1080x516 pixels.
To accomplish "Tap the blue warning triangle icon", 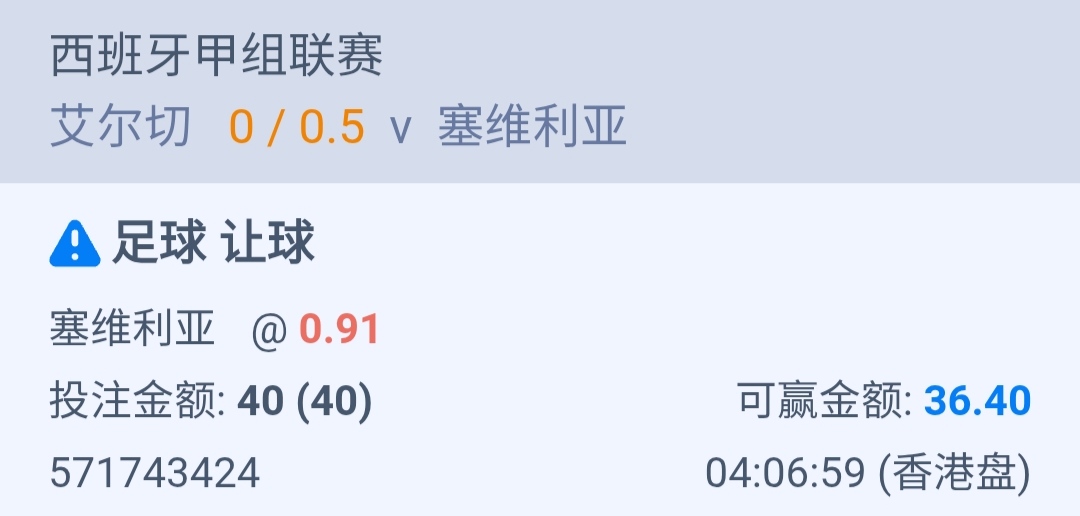I will click(75, 243).
